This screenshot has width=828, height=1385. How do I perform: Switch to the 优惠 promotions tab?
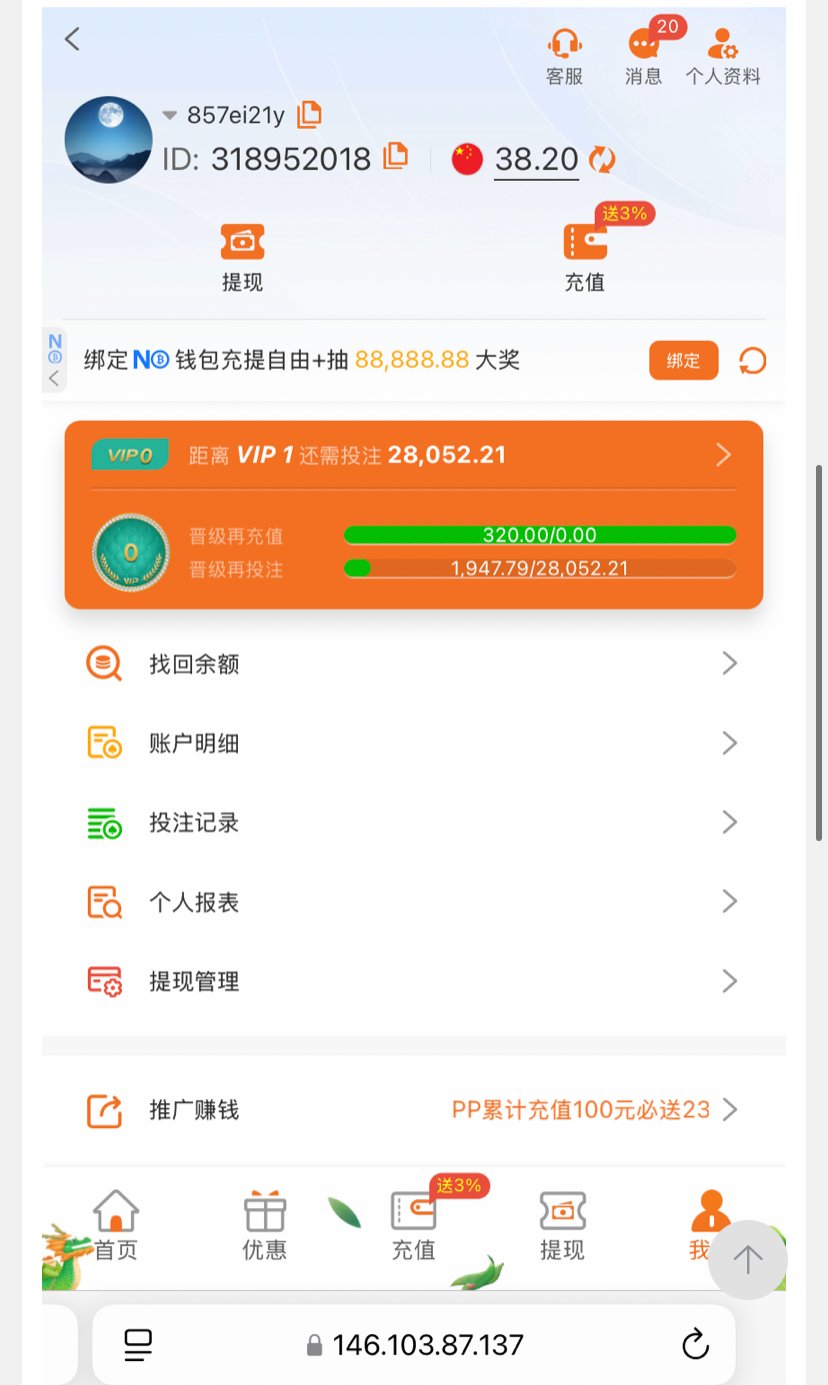tap(264, 1226)
